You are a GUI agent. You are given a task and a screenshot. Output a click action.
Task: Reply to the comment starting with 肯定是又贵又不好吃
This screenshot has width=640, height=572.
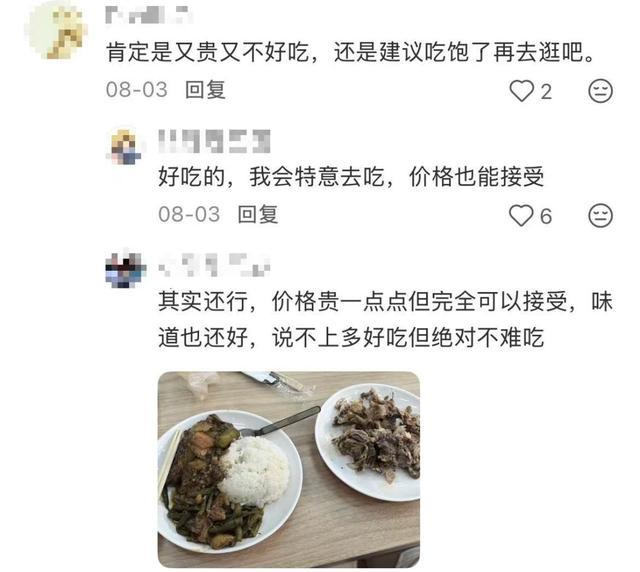[206, 91]
